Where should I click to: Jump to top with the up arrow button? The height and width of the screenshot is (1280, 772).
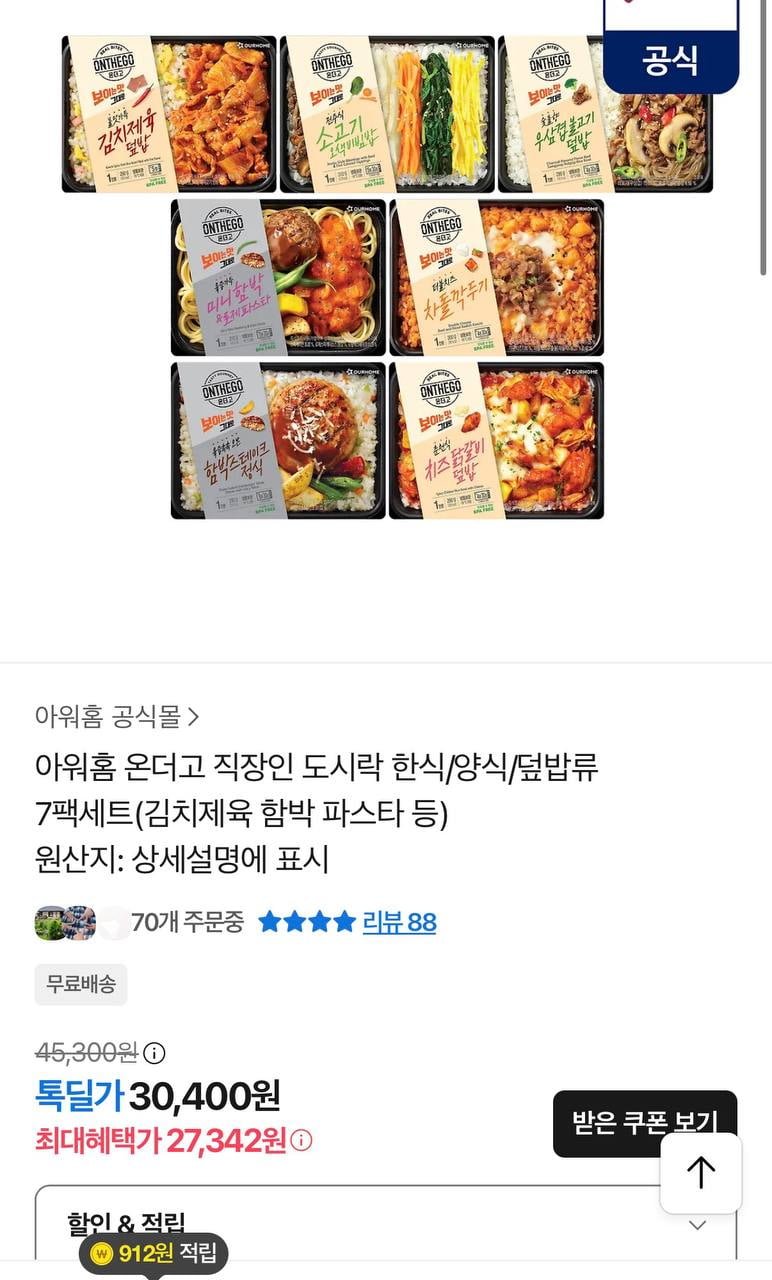point(701,1173)
